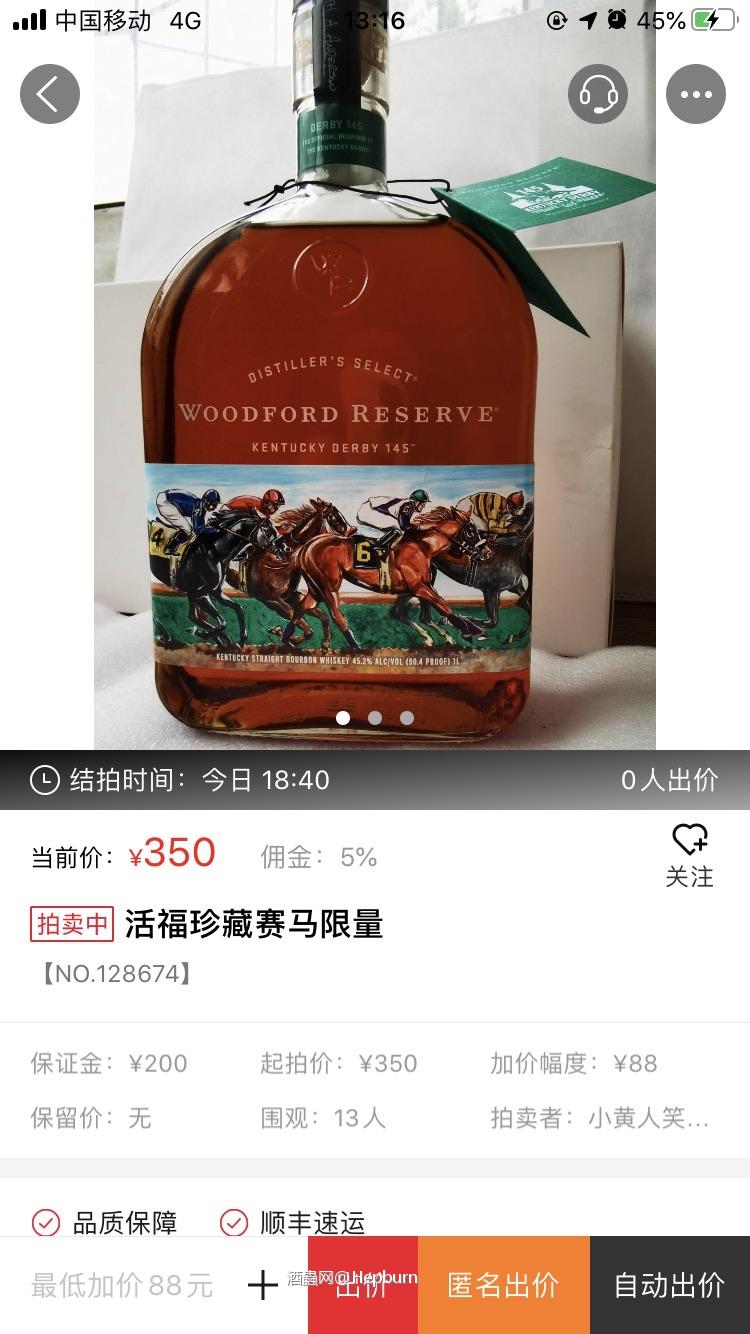Tap the plus icon to raise bid amount
This screenshot has height=1334, width=750.
coord(262,1284)
